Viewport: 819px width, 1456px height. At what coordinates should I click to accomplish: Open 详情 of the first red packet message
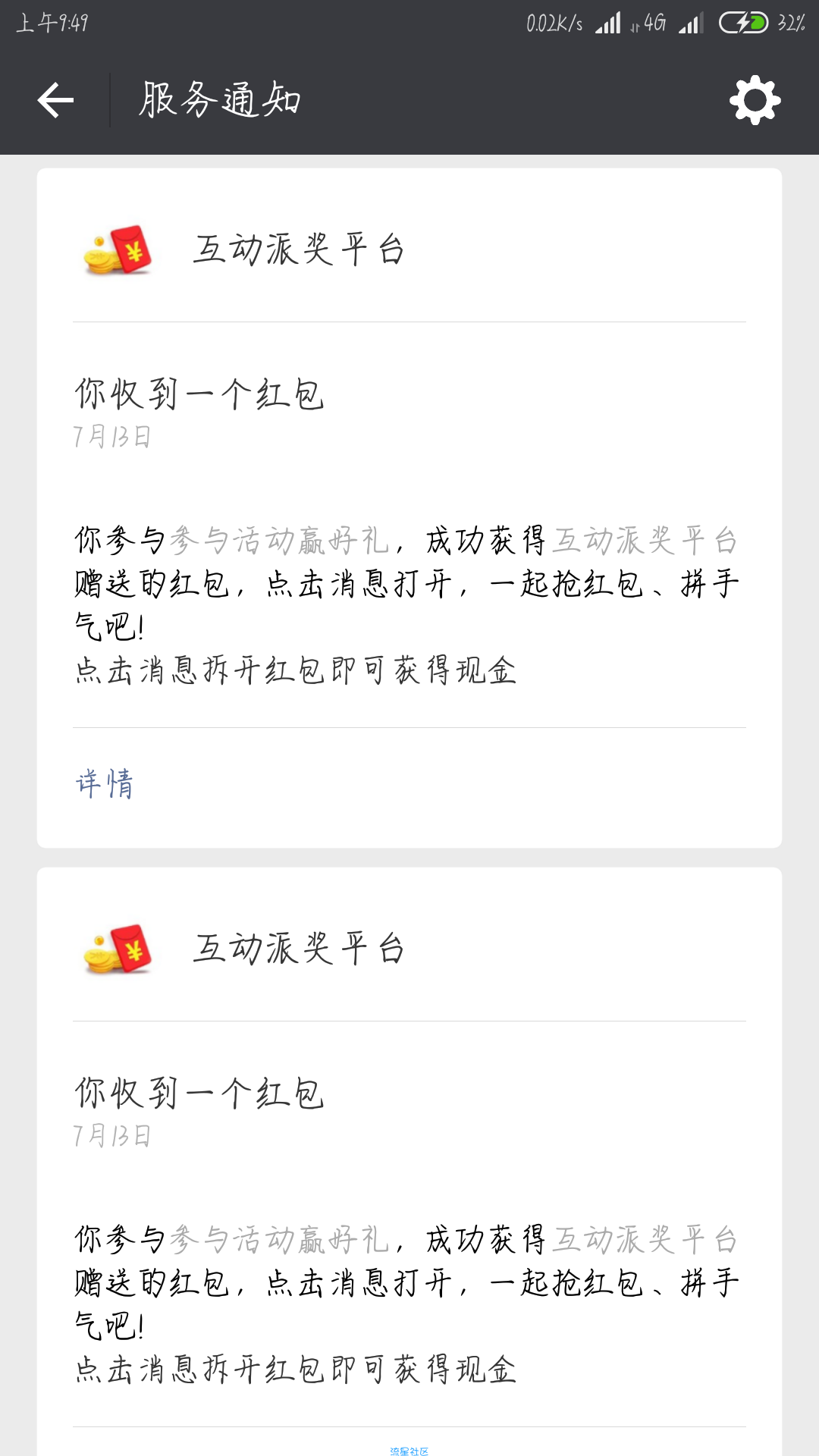(x=105, y=783)
